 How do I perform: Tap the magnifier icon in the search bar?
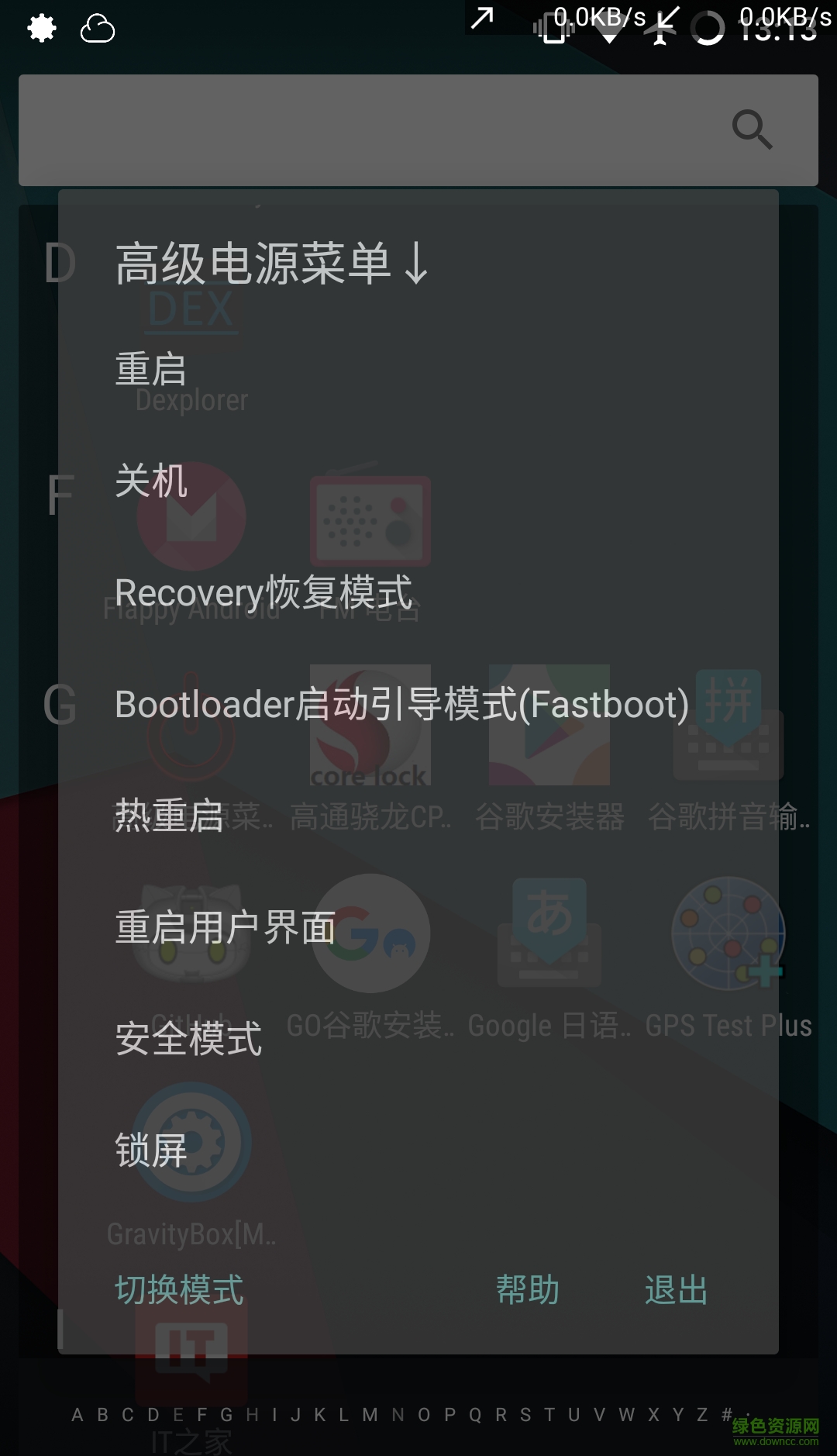click(751, 130)
